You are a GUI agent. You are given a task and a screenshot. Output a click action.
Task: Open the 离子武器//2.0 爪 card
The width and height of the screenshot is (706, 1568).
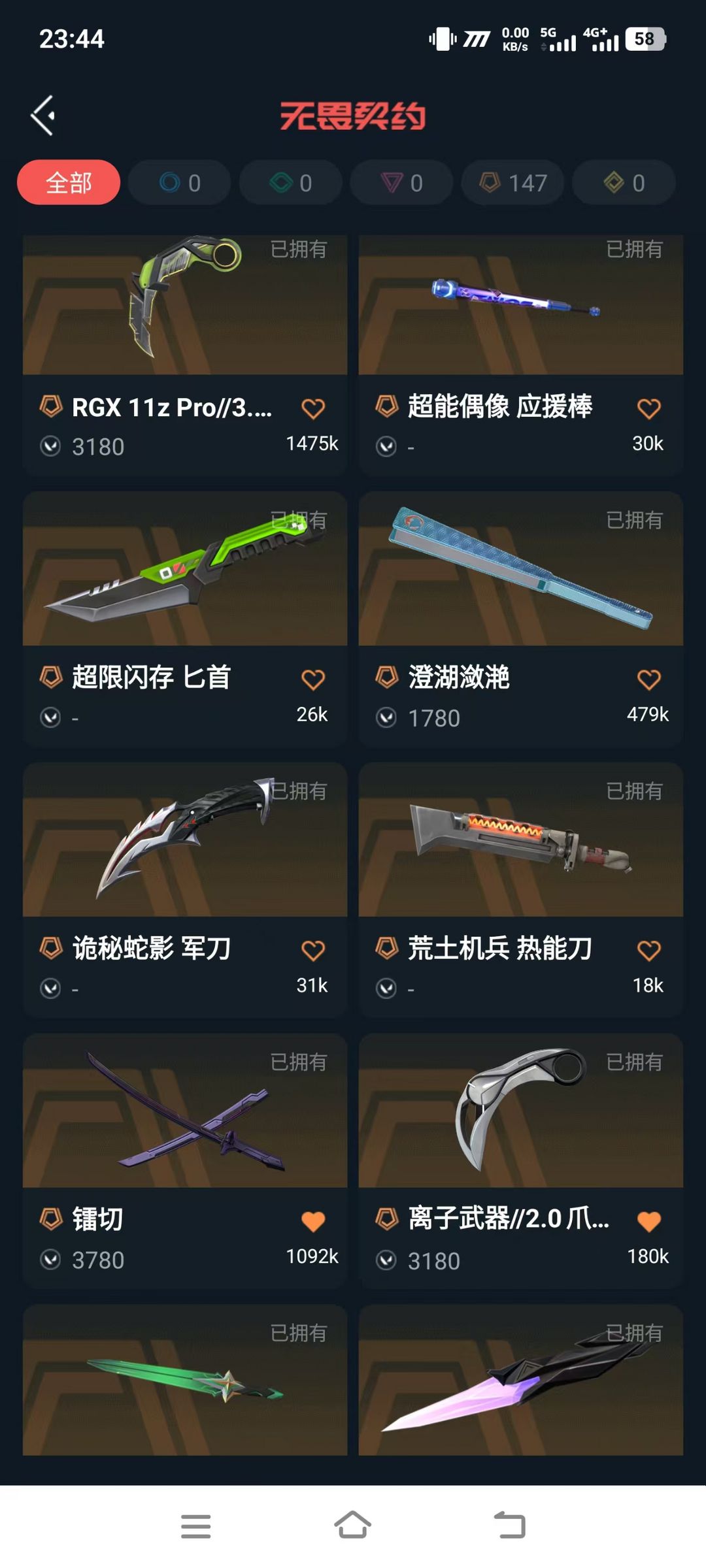[521, 1160]
